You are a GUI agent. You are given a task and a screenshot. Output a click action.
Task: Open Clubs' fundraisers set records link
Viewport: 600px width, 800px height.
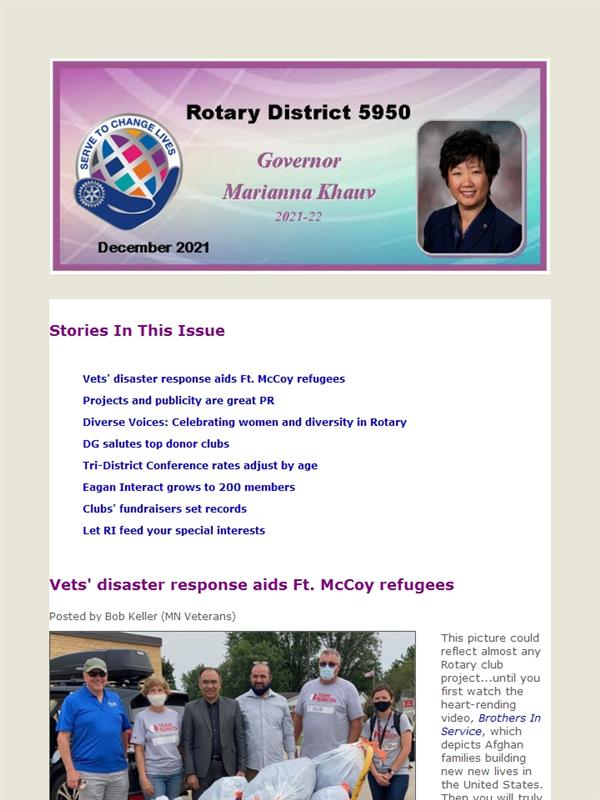coord(165,509)
